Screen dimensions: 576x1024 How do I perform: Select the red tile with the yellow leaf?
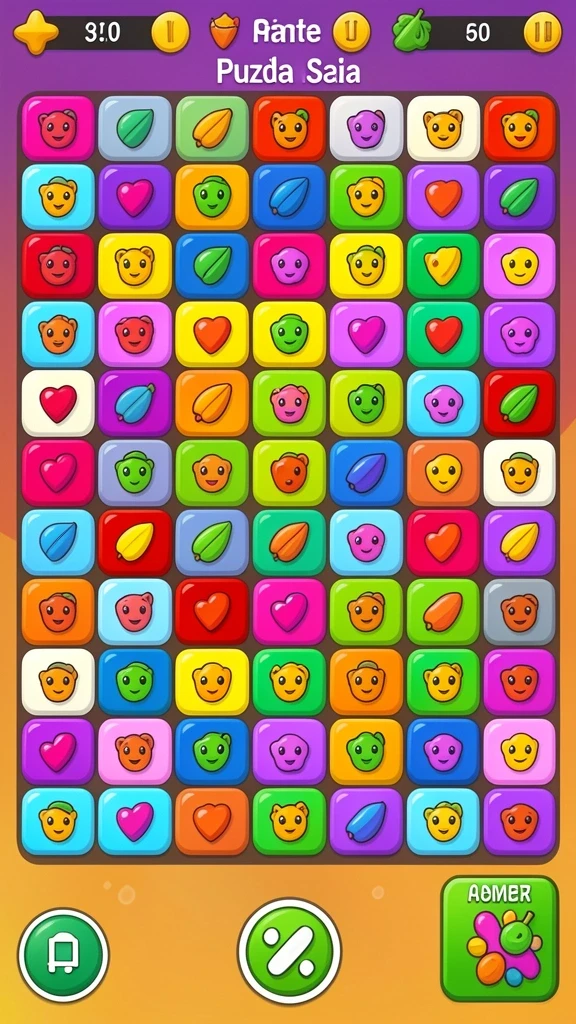pyautogui.click(x=135, y=542)
